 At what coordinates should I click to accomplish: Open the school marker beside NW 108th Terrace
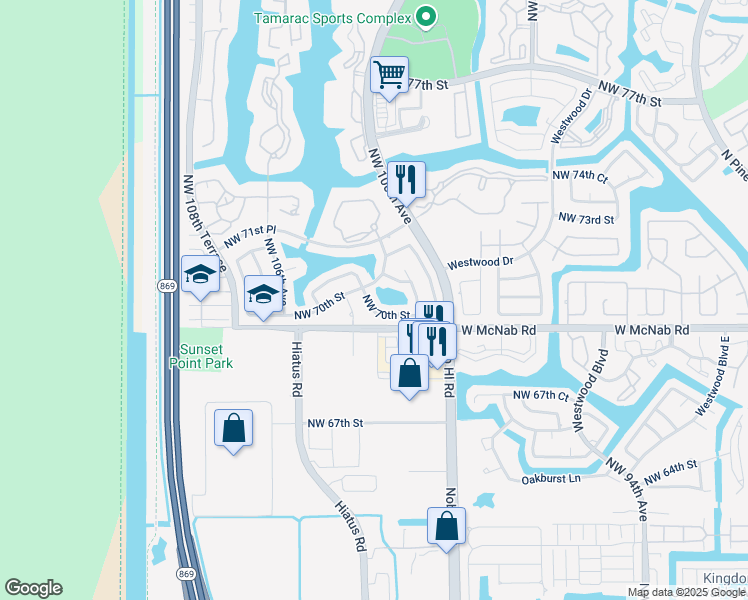point(200,275)
